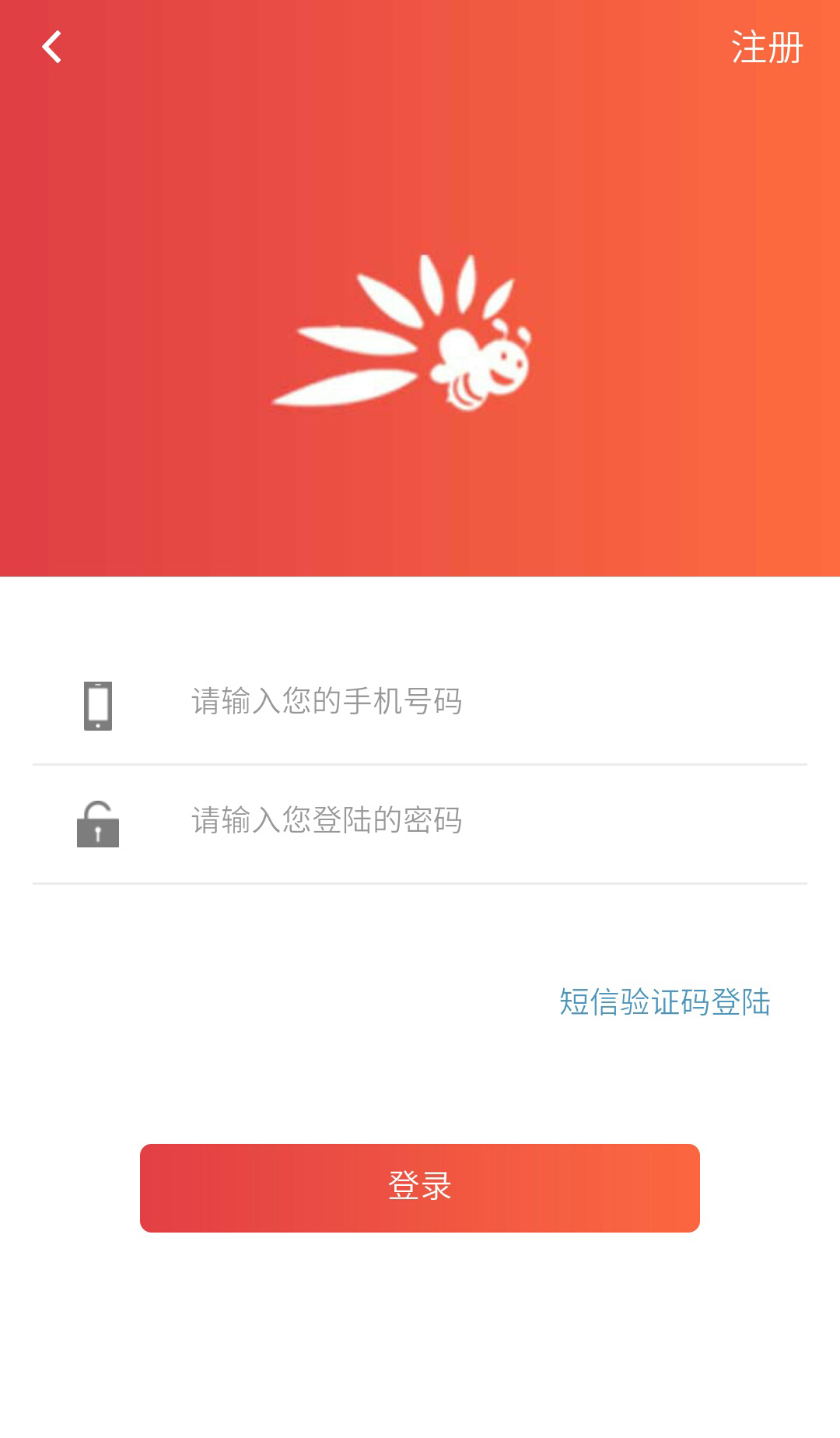Open the 注册 registration page
The width and height of the screenshot is (840, 1438).
point(766,47)
